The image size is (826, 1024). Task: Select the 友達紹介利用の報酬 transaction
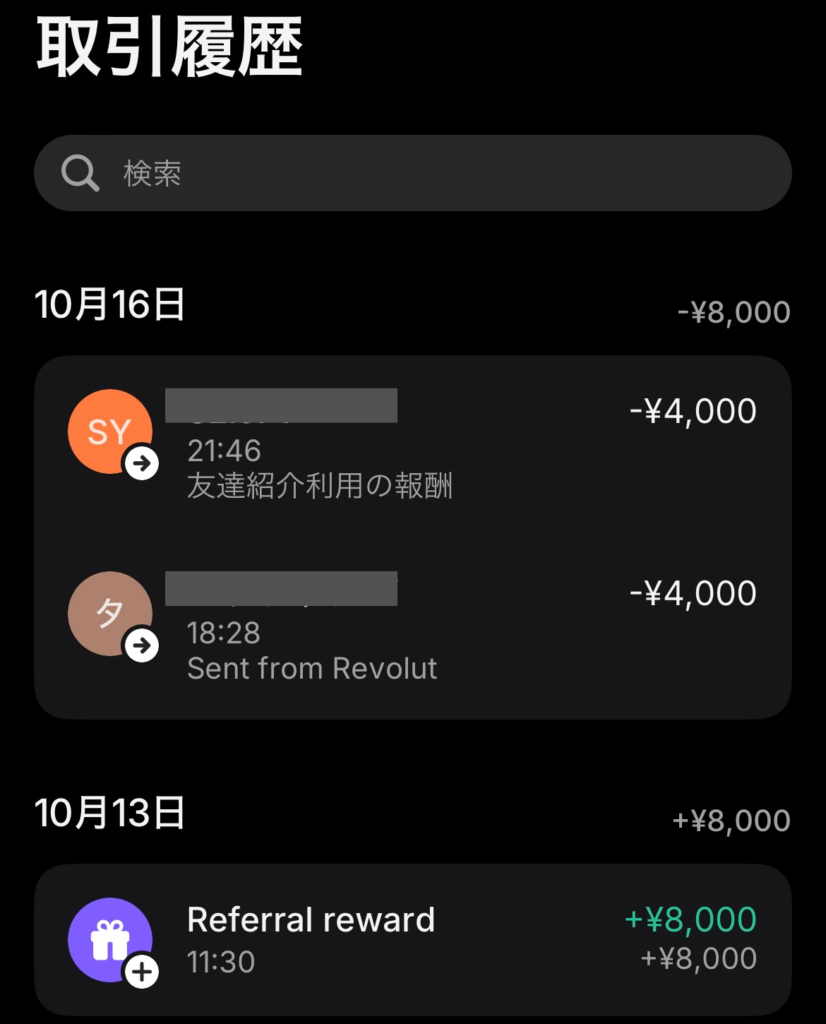click(x=400, y=445)
